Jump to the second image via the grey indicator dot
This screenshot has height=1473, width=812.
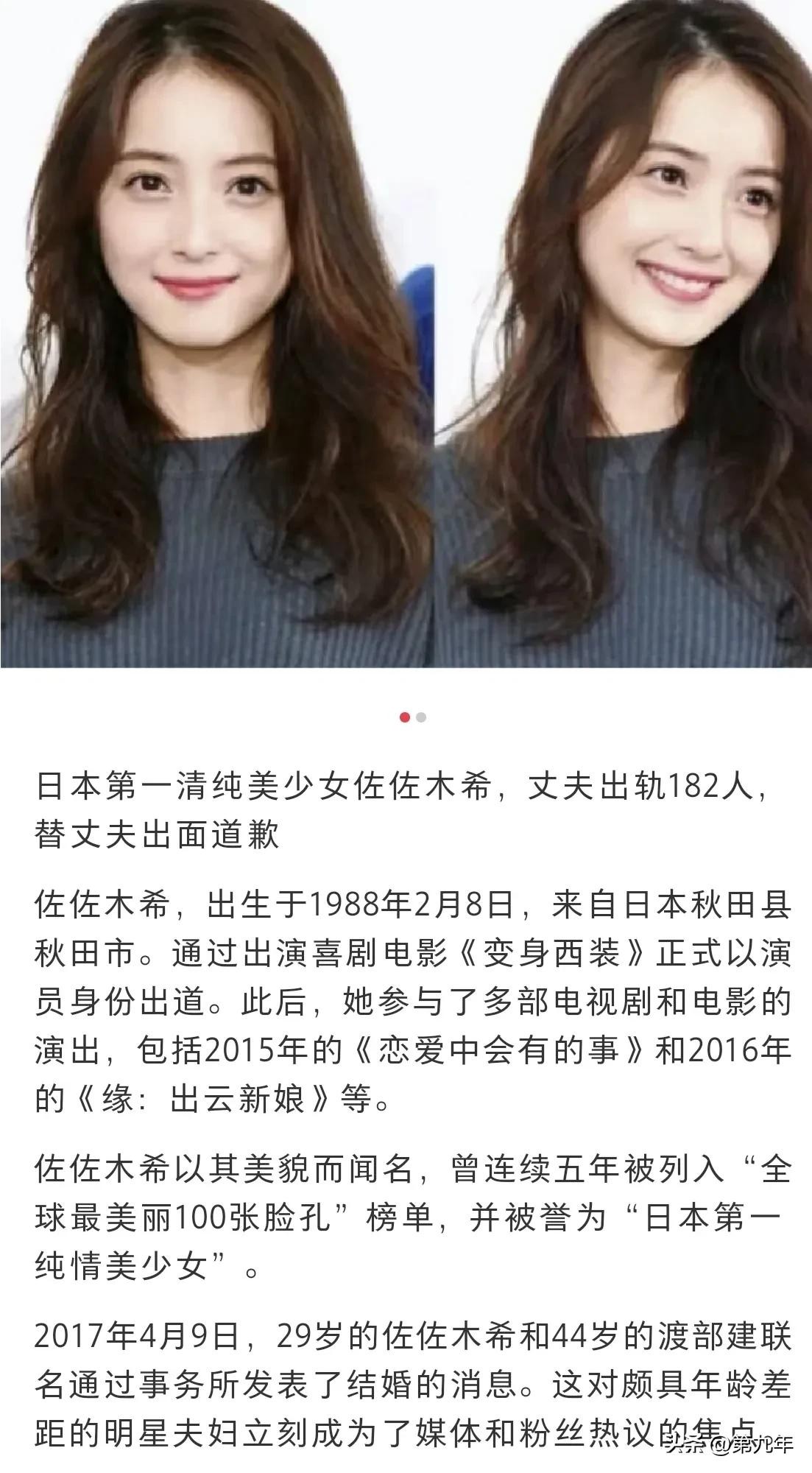421,717
